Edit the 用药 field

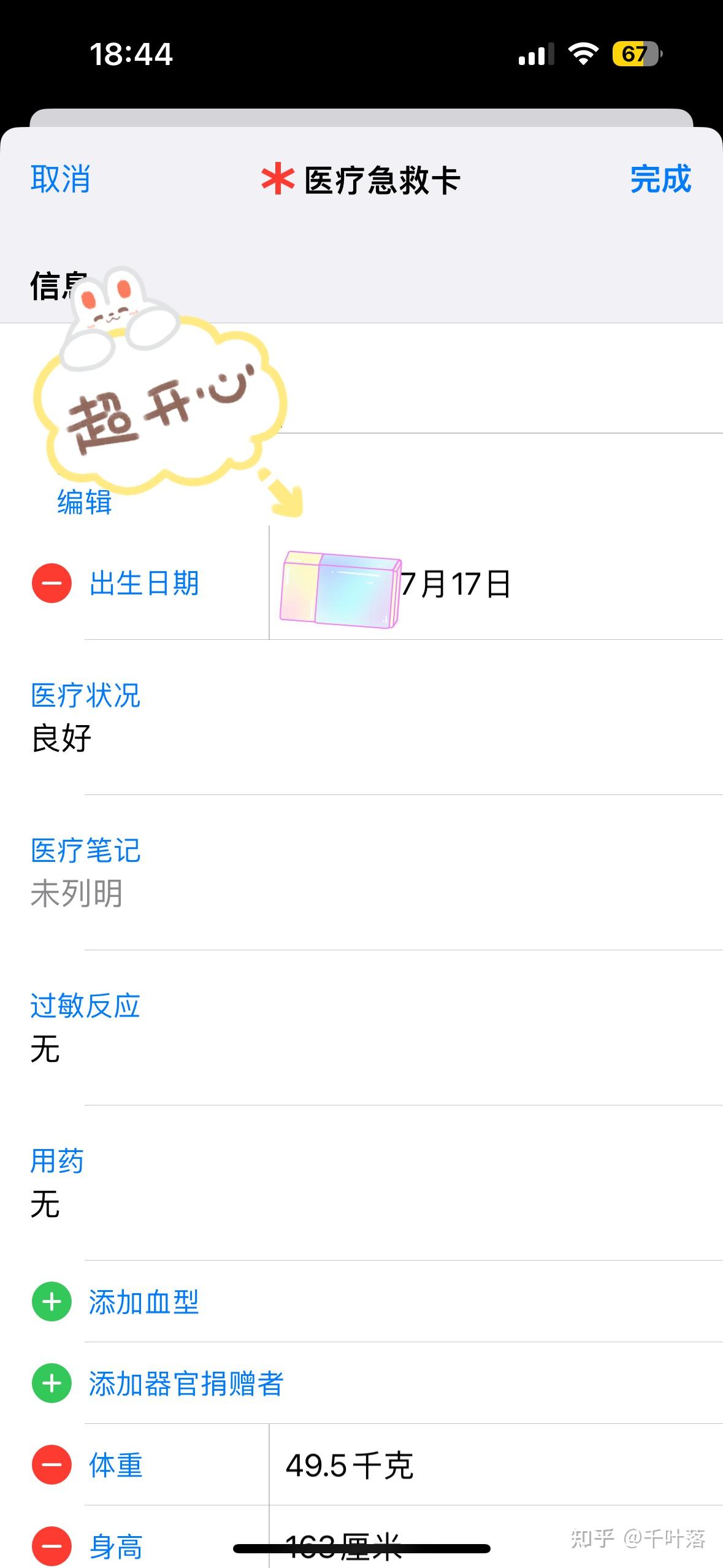pyautogui.click(x=362, y=1183)
